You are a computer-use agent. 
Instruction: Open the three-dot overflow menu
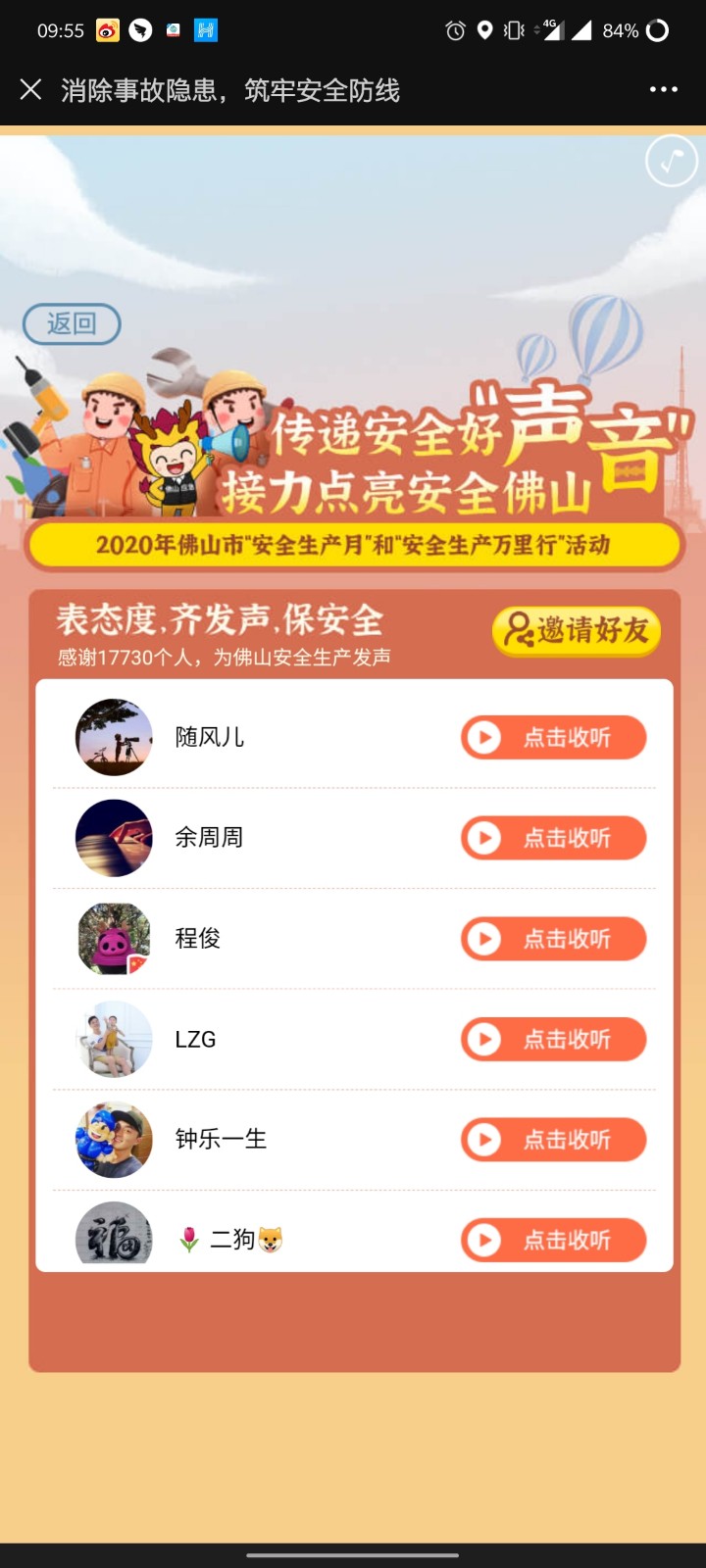point(663,90)
